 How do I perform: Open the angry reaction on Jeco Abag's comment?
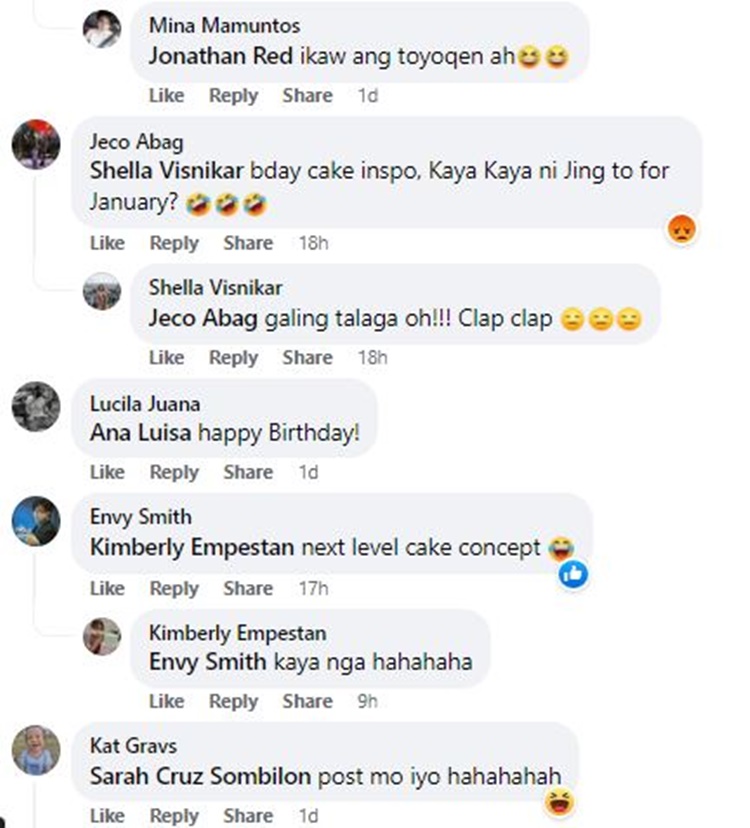tap(682, 229)
